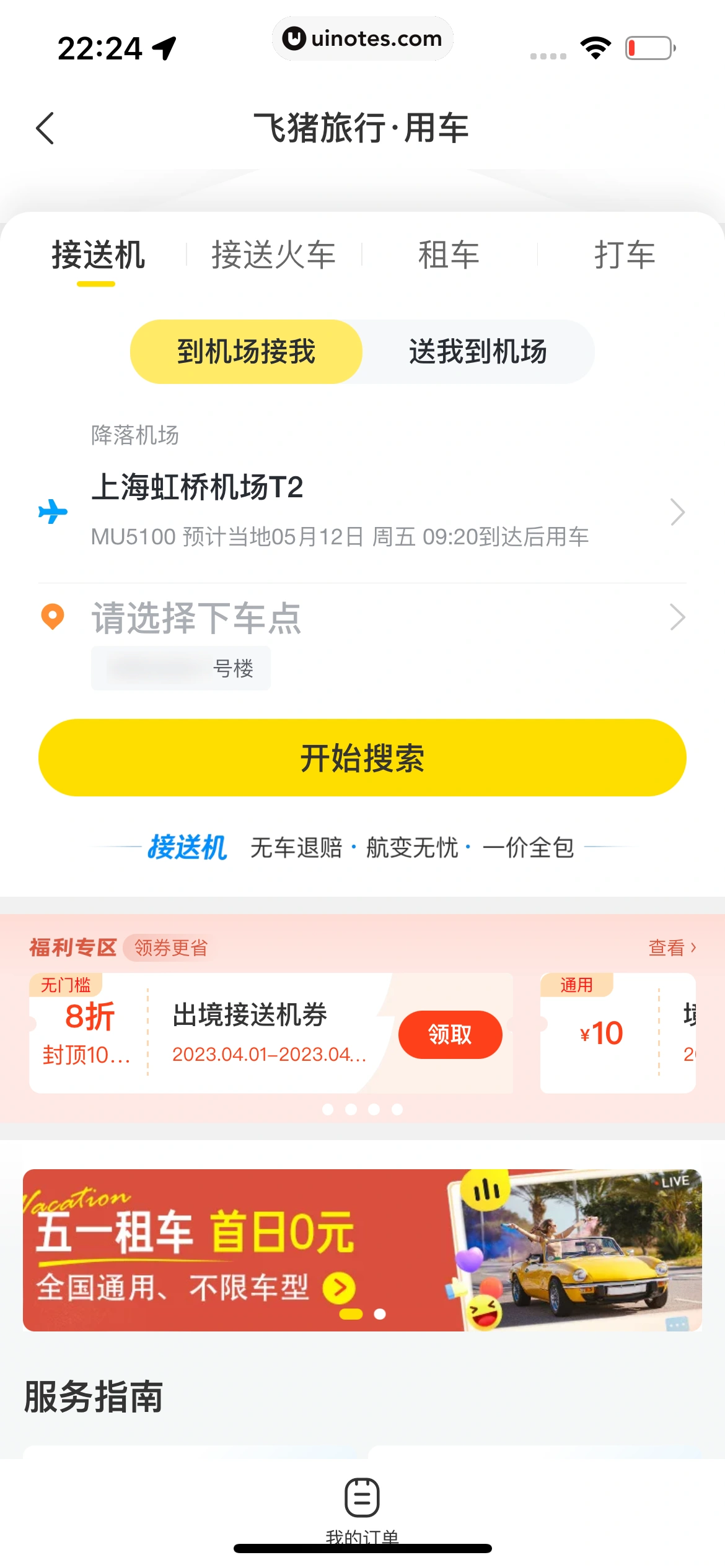
Task: Open the 五一租车 首日0元 banner
Action: (x=362, y=1250)
